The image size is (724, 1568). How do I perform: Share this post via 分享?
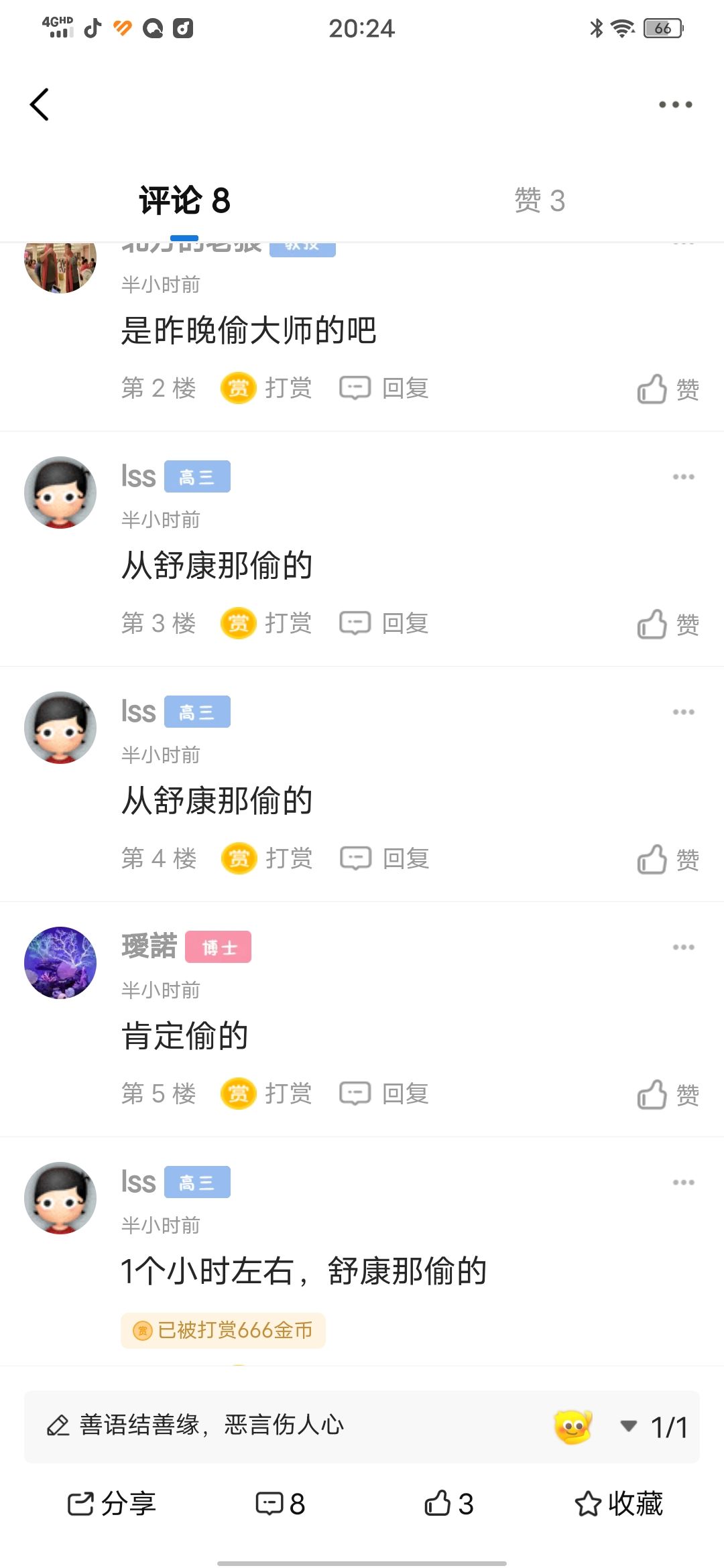[111, 1504]
